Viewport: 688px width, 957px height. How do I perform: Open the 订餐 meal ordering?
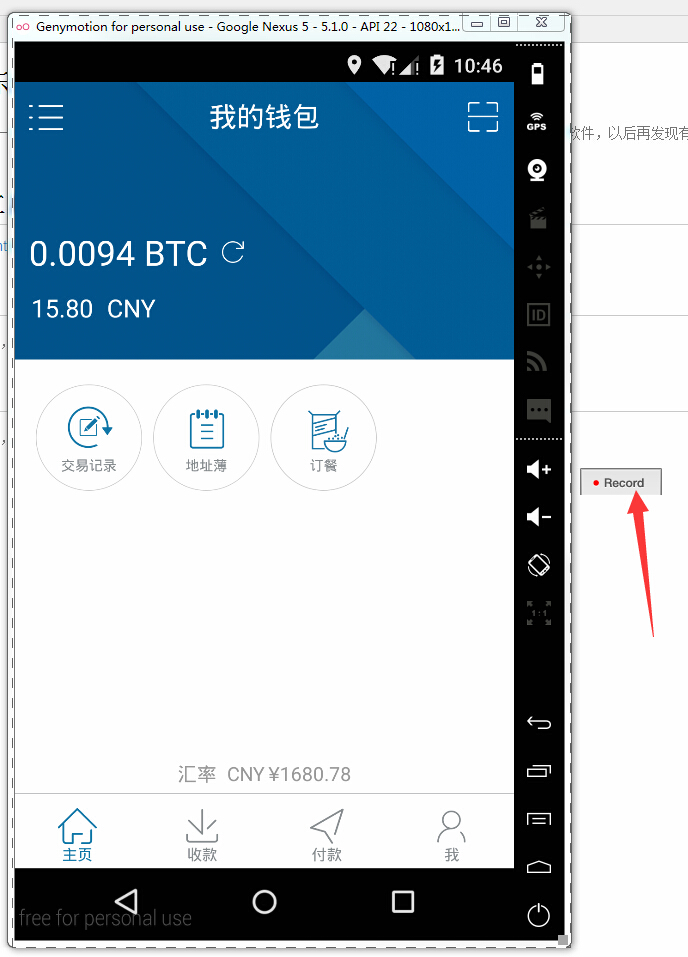324,438
